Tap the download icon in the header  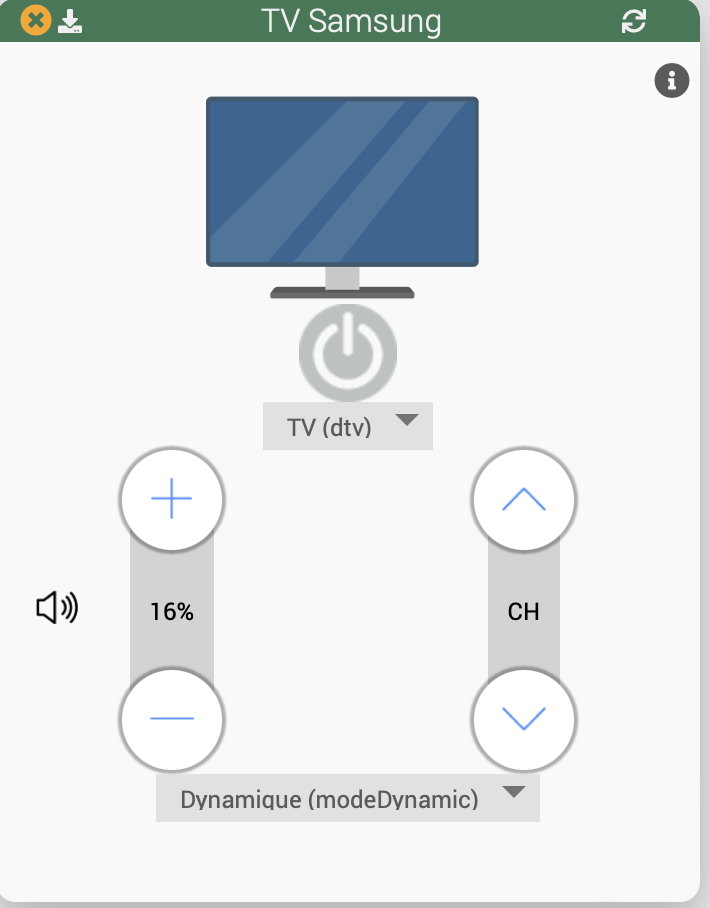tap(70, 21)
